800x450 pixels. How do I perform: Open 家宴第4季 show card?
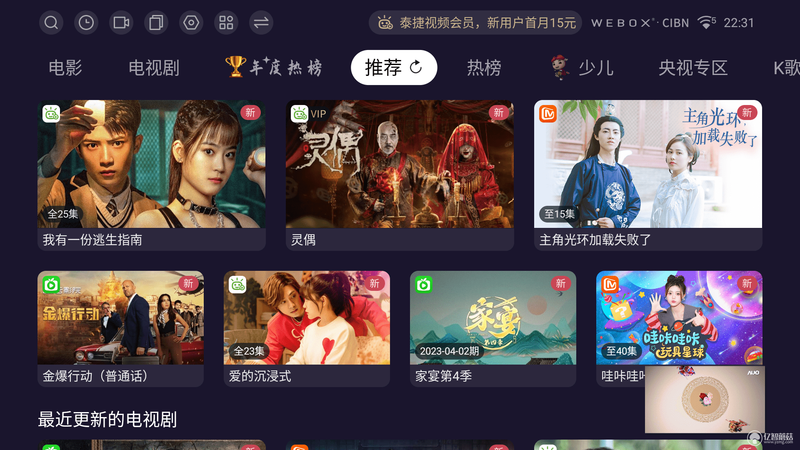(x=492, y=328)
